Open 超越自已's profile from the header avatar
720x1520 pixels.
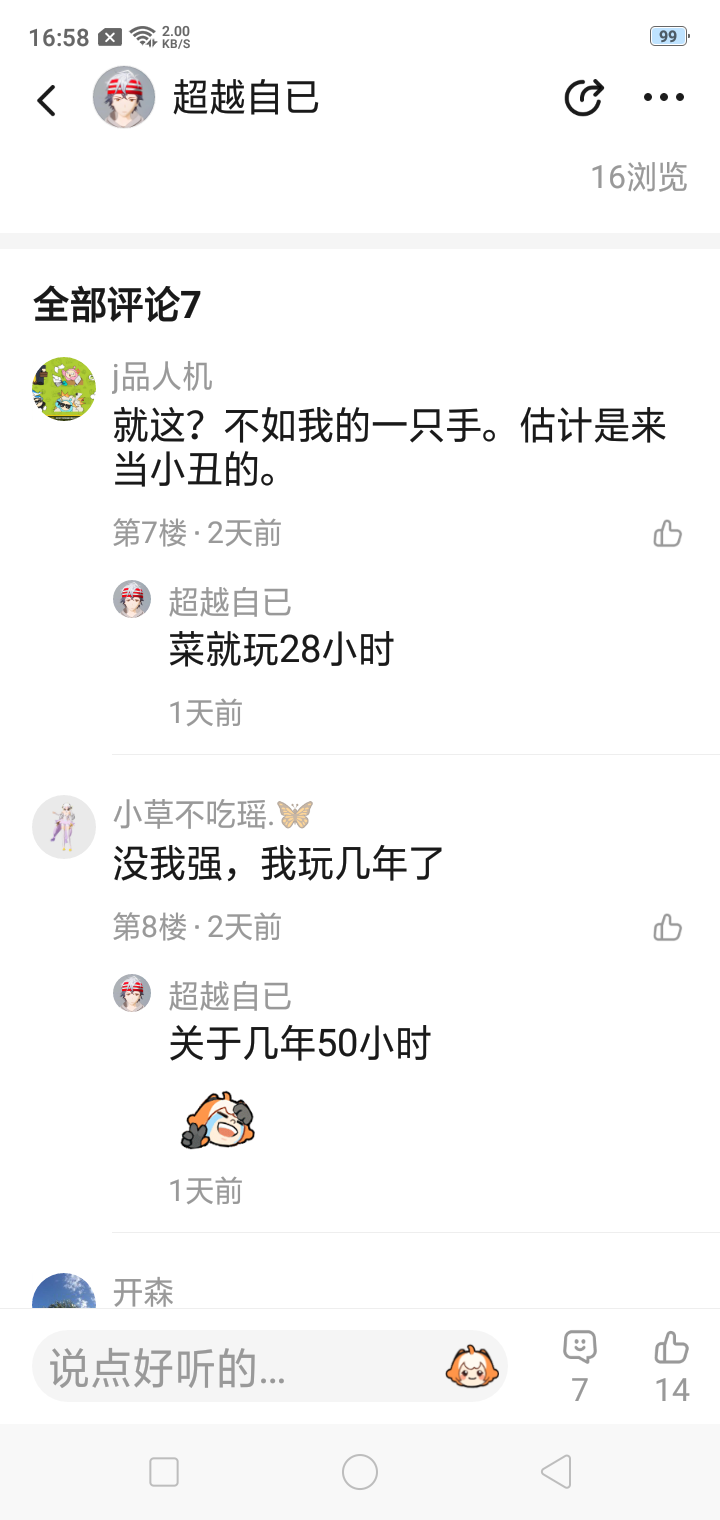coord(124,97)
